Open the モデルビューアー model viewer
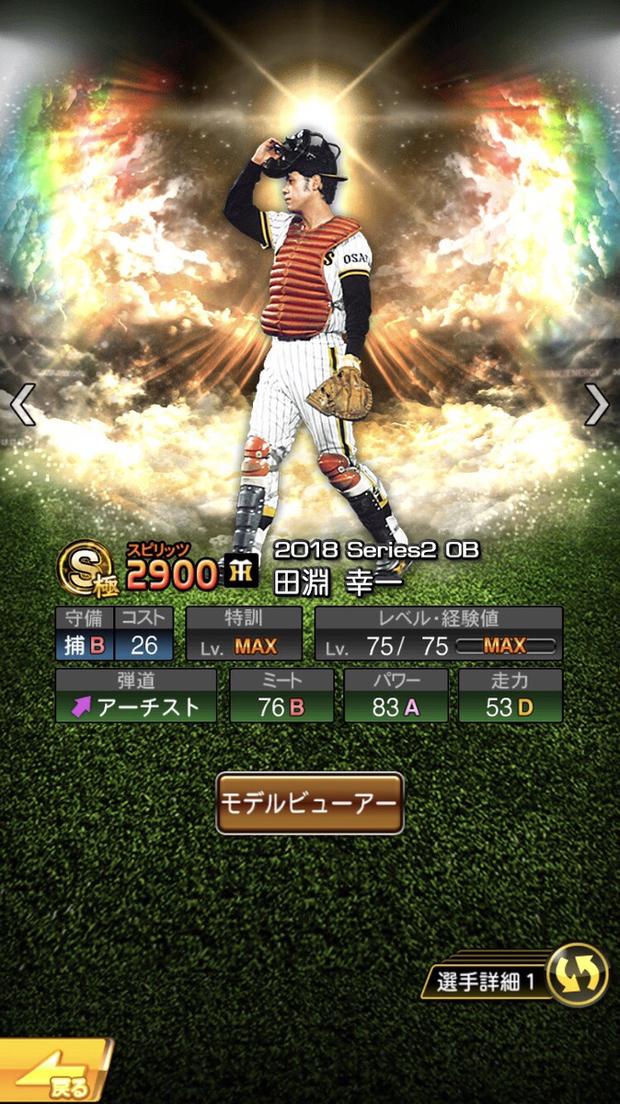Screen dimensions: 620x1104 click(310, 803)
